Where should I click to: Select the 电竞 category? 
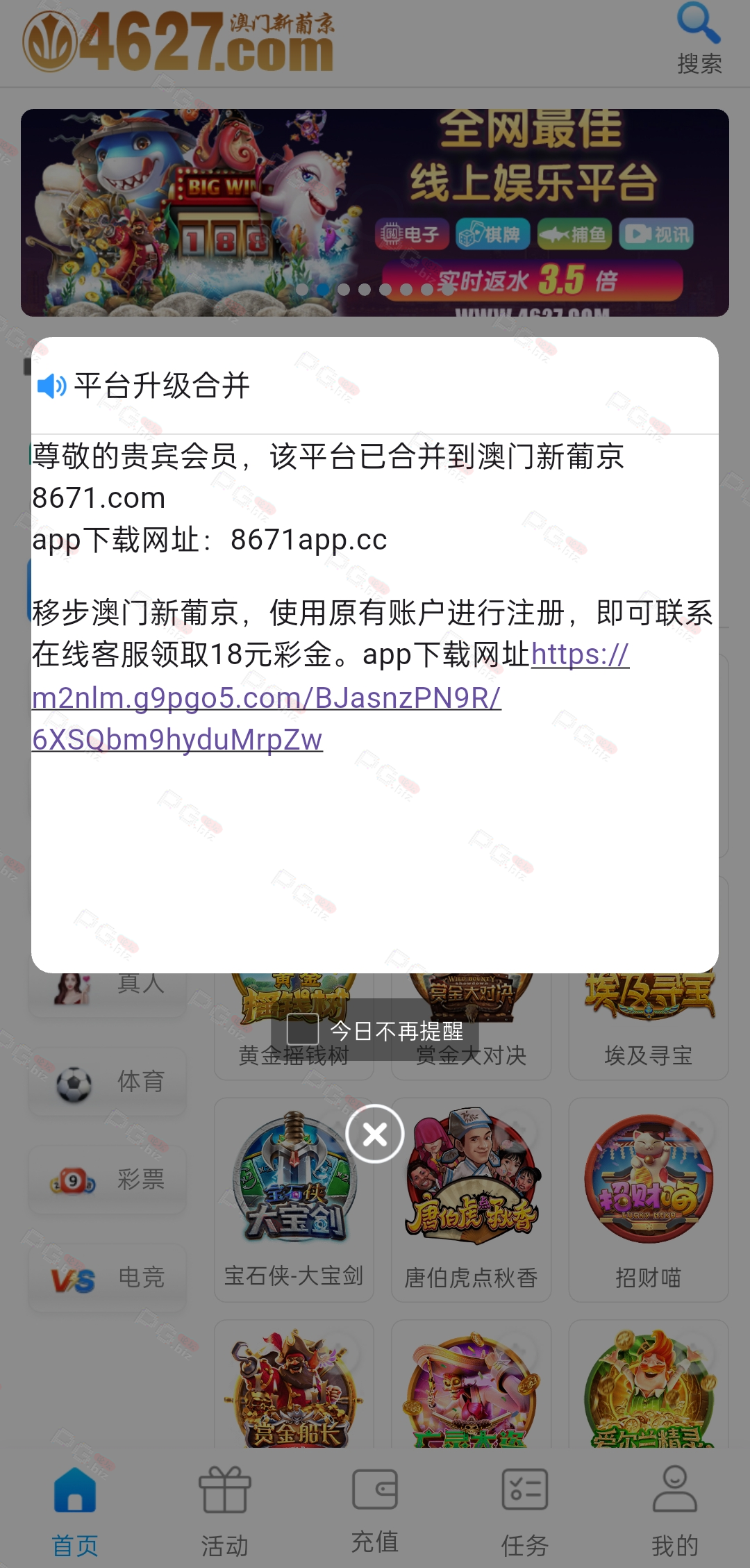pyautogui.click(x=108, y=1278)
